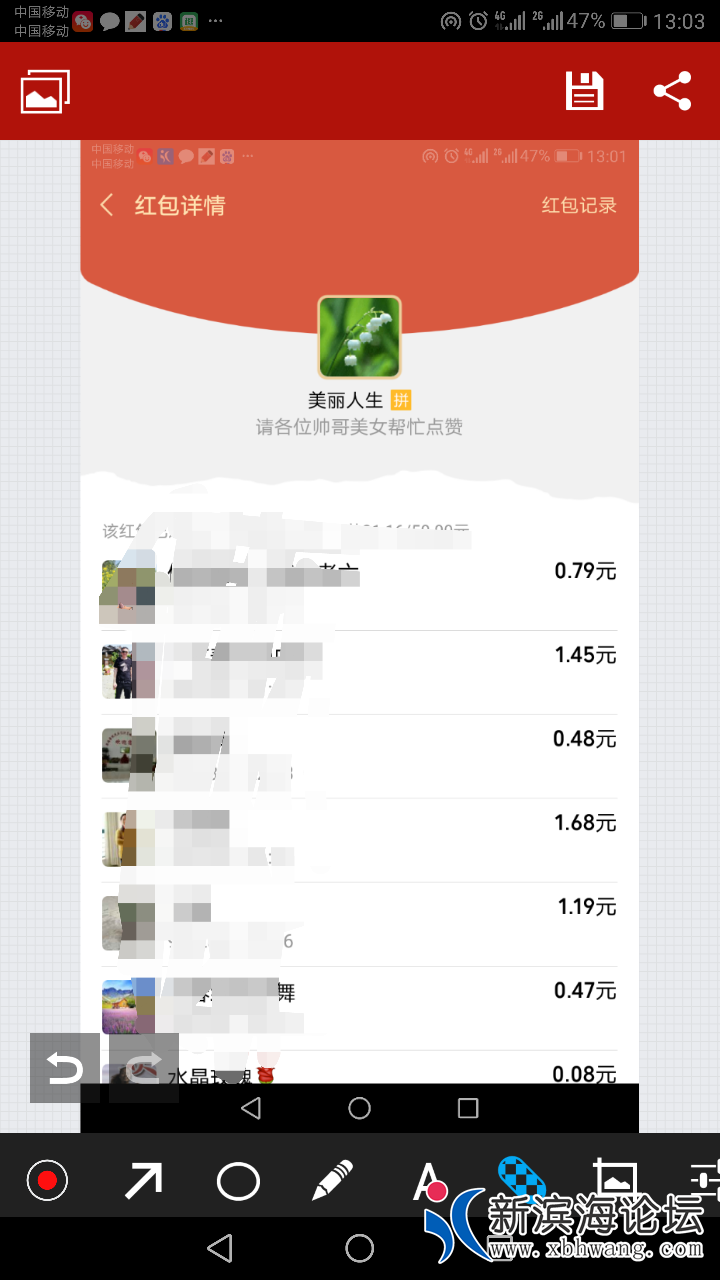Choose the circle shape tool

(x=238, y=1181)
